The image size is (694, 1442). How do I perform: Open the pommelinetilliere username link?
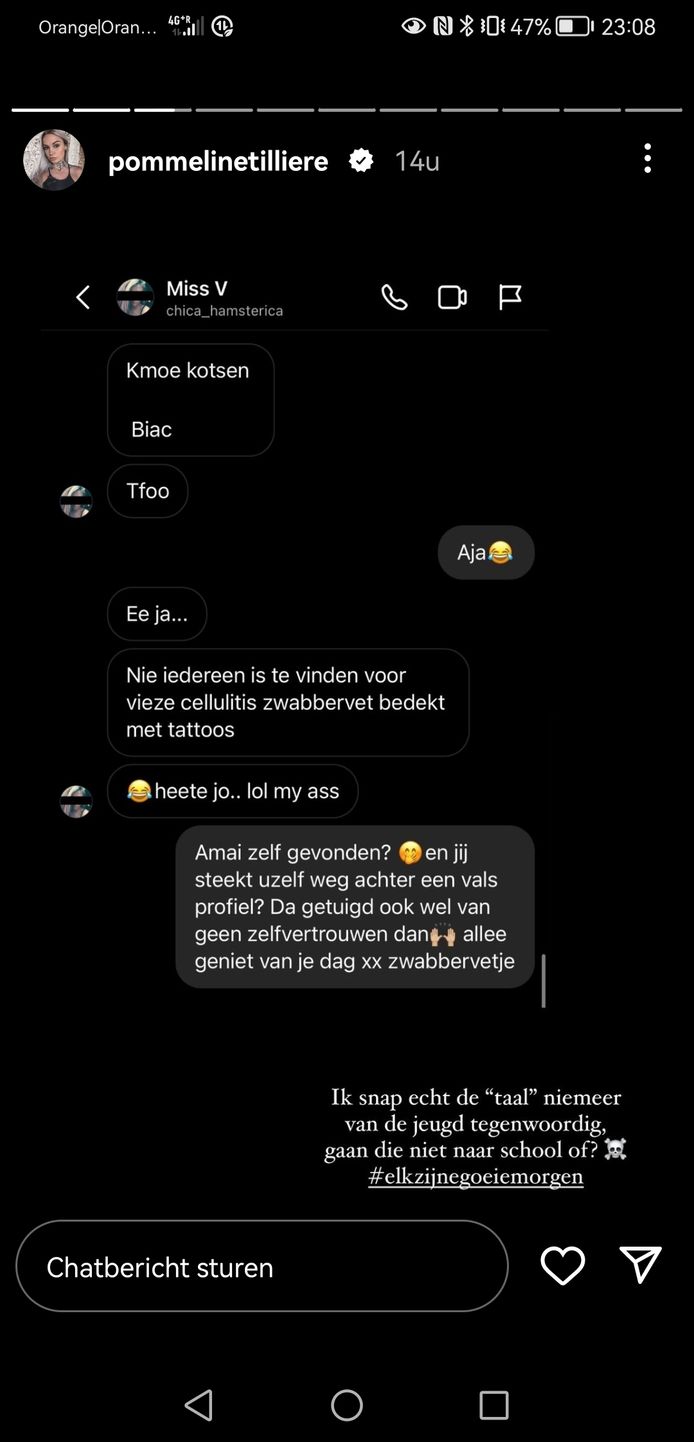pos(218,161)
